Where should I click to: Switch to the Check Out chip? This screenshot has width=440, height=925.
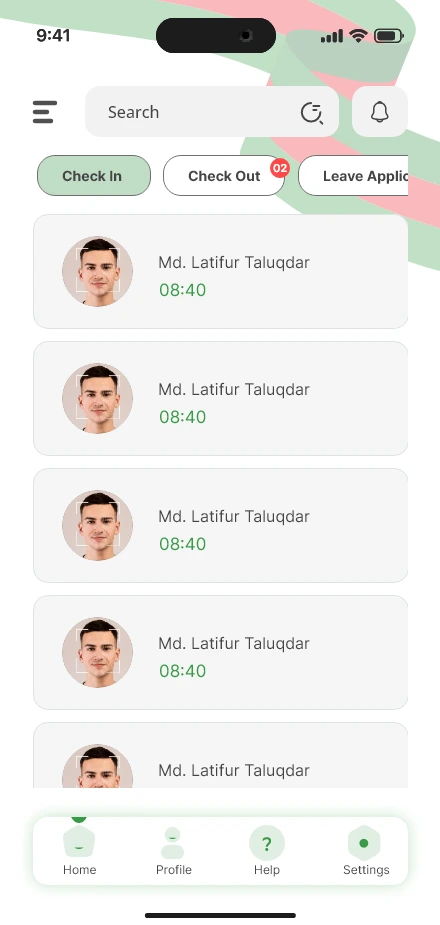click(x=224, y=176)
